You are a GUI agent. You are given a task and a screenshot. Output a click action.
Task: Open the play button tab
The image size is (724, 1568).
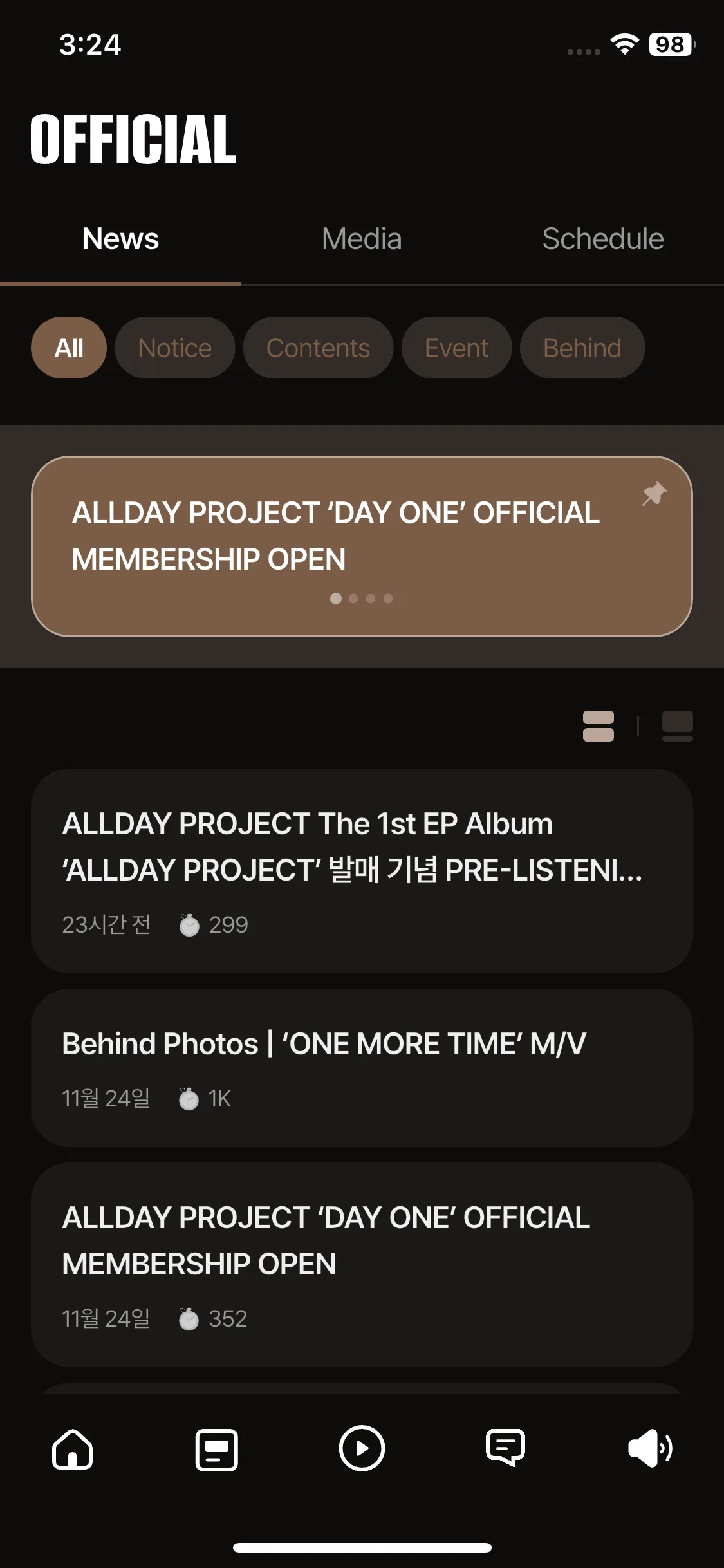[x=362, y=1449]
